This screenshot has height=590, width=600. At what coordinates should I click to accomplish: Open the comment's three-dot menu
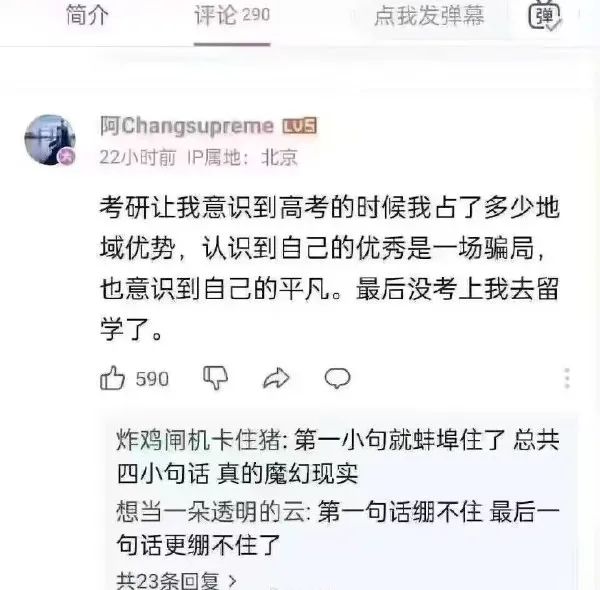pyautogui.click(x=567, y=379)
